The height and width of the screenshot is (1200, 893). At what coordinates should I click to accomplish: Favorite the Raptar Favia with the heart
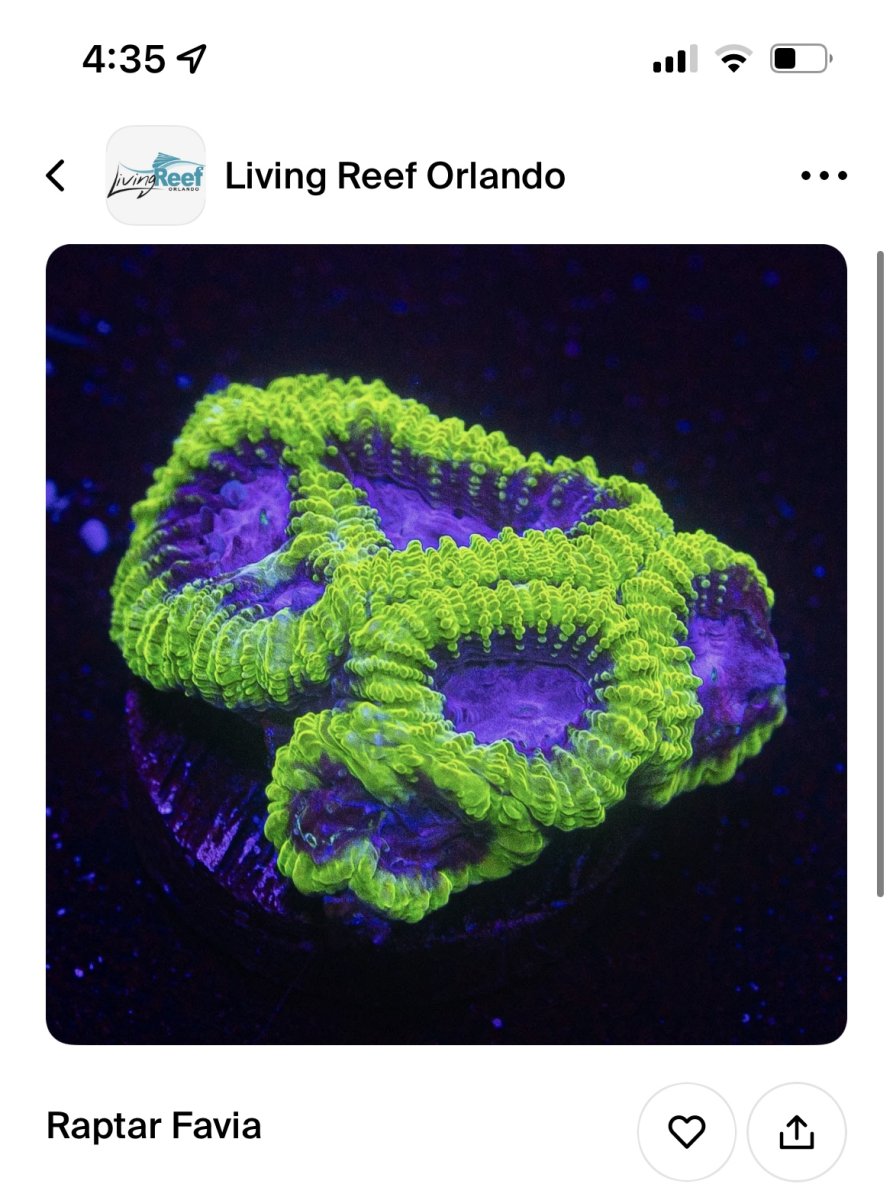tap(686, 1131)
